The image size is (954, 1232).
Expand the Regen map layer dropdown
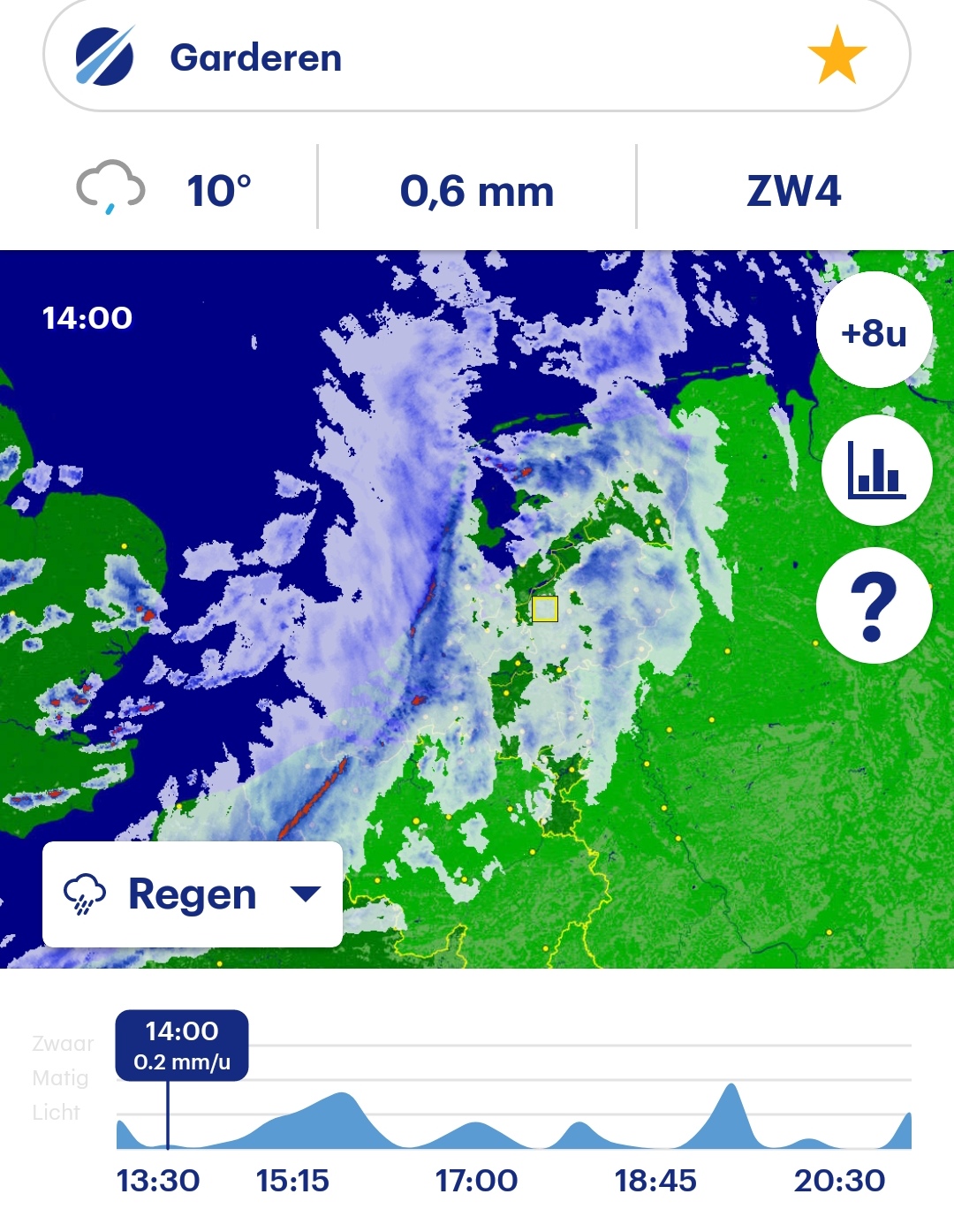(x=193, y=894)
